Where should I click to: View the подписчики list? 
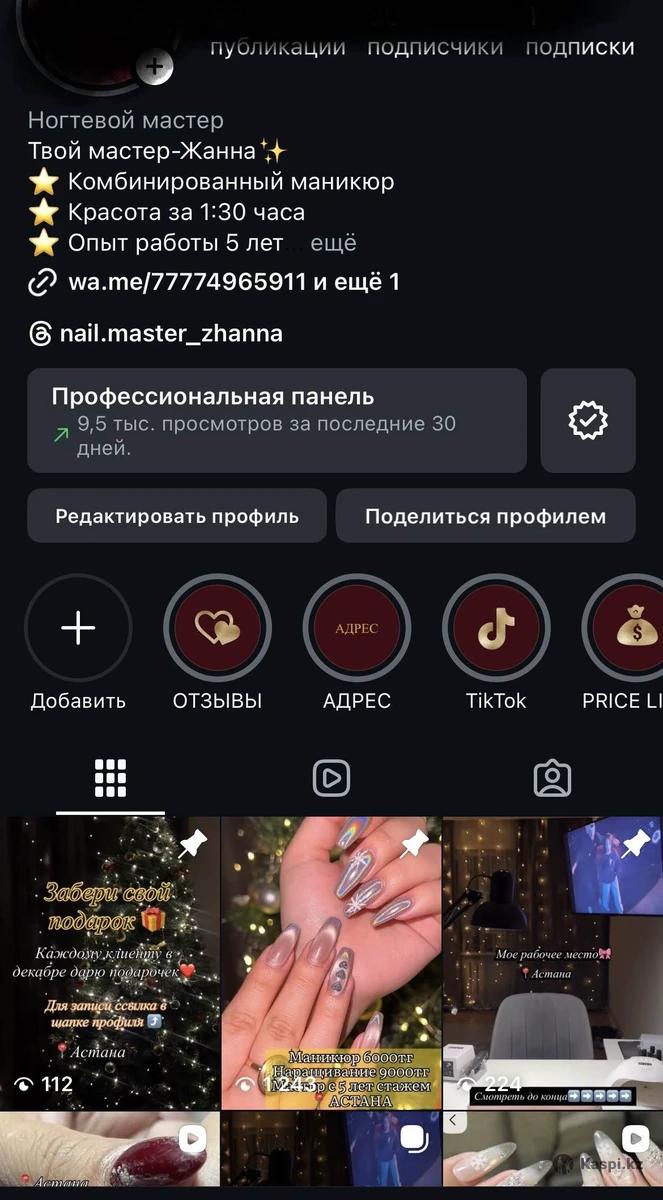point(435,47)
